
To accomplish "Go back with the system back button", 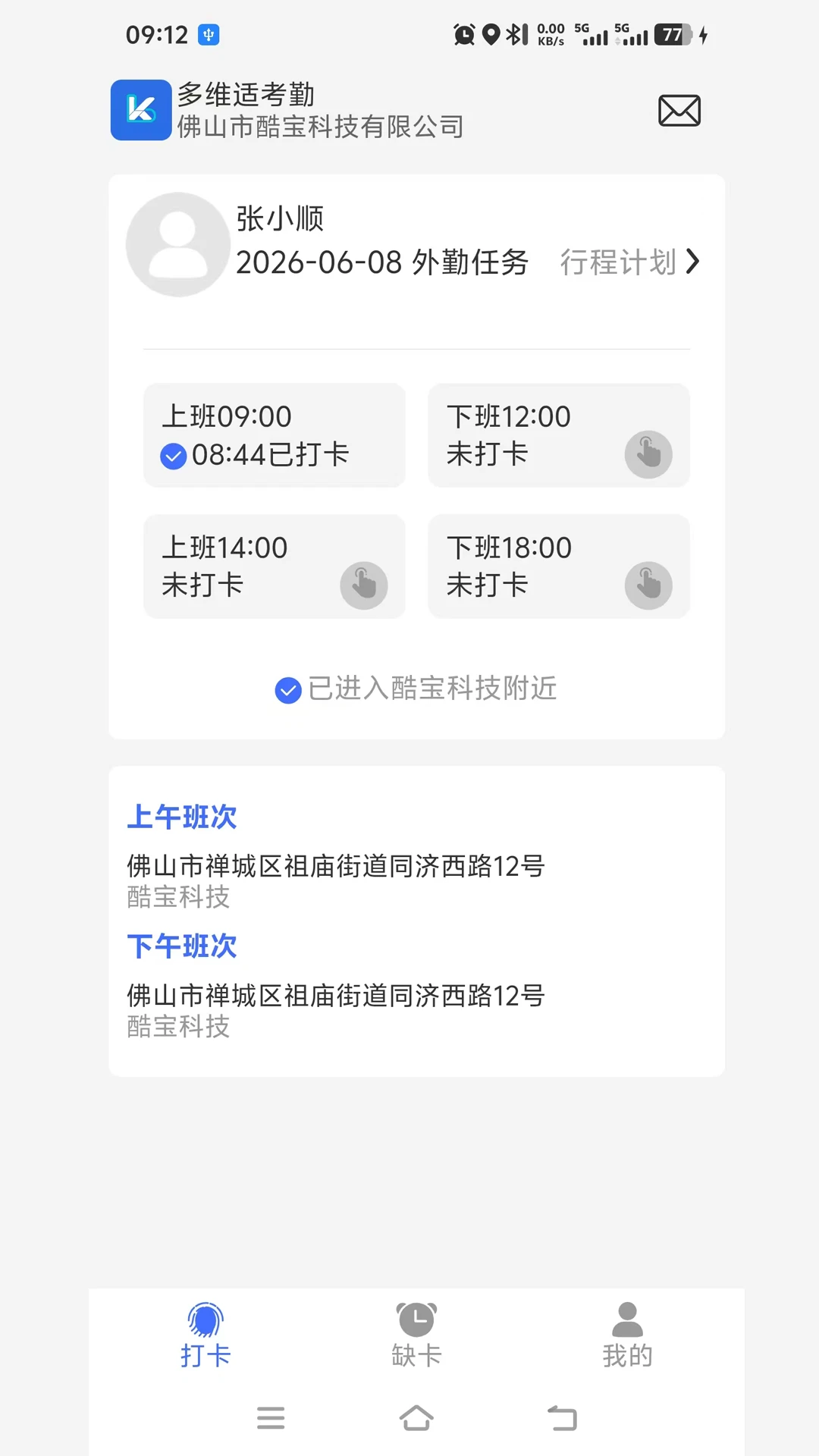I will tap(562, 1418).
